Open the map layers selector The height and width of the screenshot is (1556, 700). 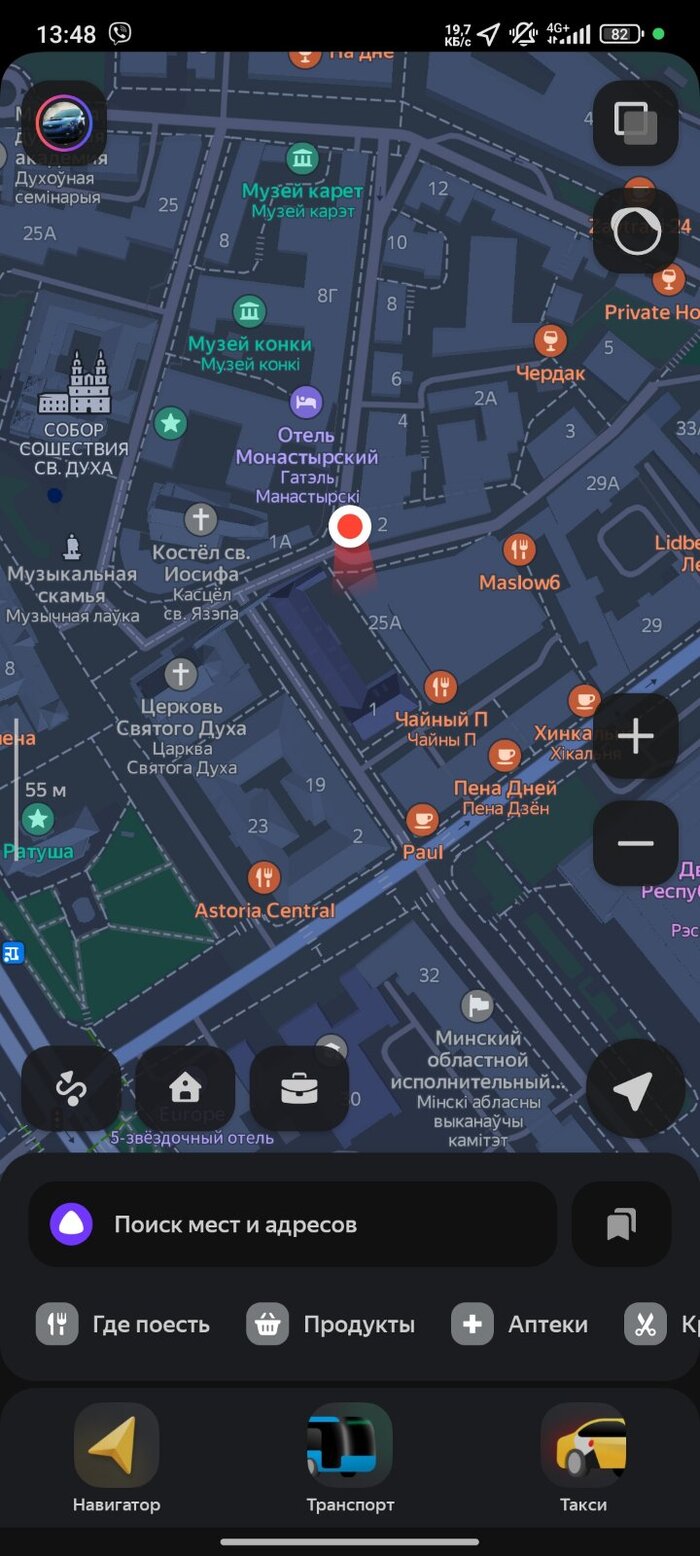tap(635, 123)
